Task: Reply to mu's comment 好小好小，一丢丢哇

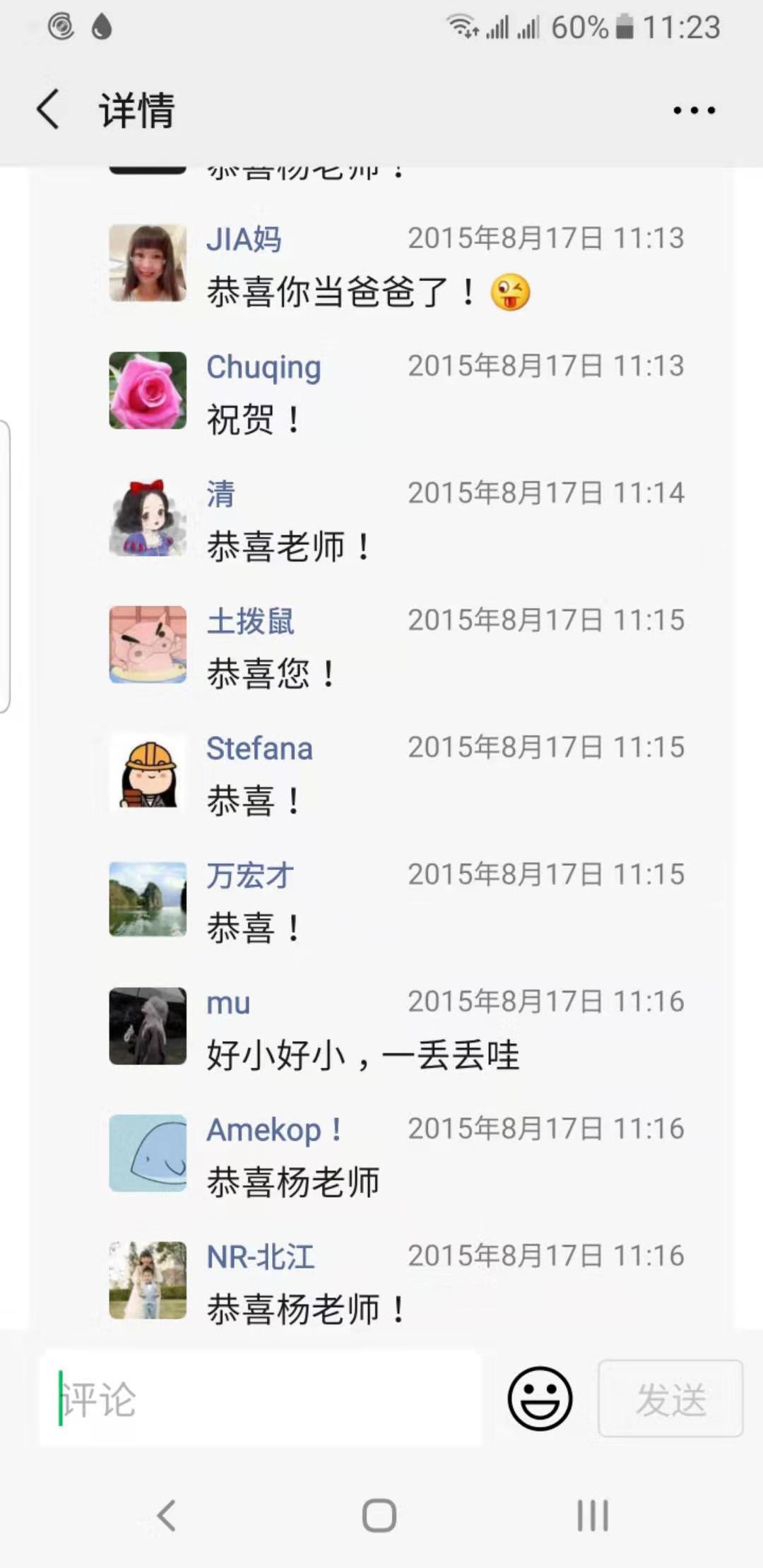Action: pos(363,1055)
